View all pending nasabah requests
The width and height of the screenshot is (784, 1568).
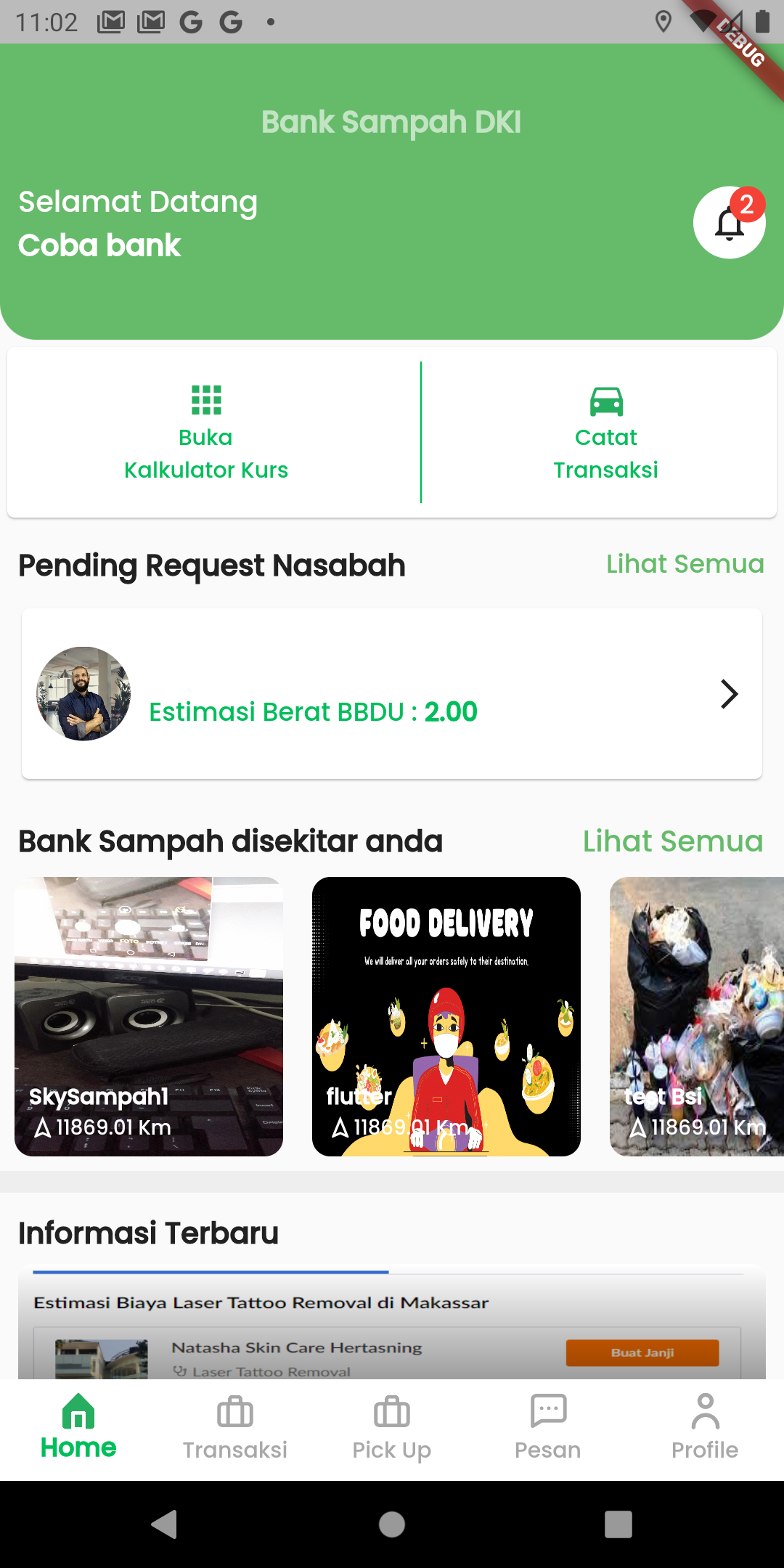685,564
